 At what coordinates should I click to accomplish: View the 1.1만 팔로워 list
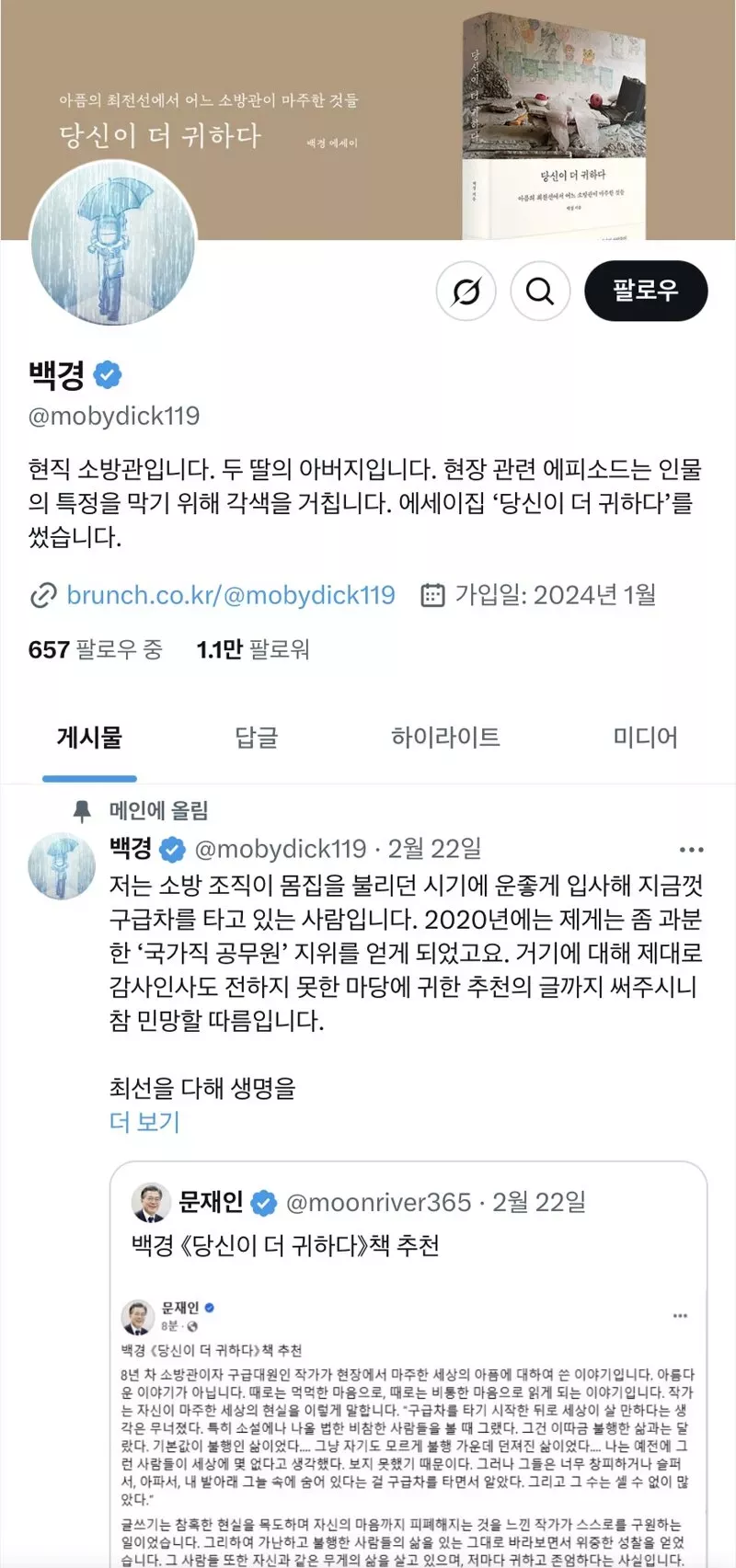pos(253,649)
